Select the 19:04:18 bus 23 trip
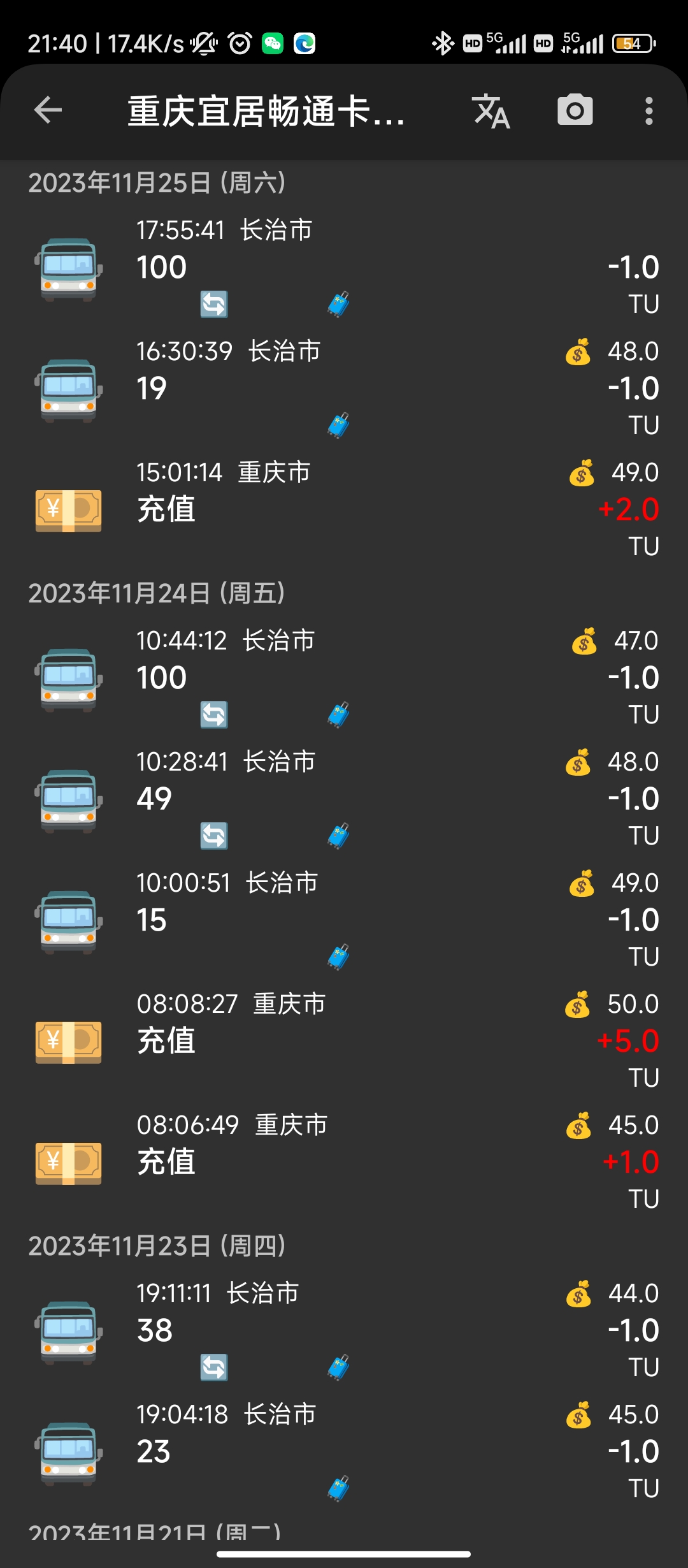This screenshot has width=688, height=1568. (x=344, y=1452)
